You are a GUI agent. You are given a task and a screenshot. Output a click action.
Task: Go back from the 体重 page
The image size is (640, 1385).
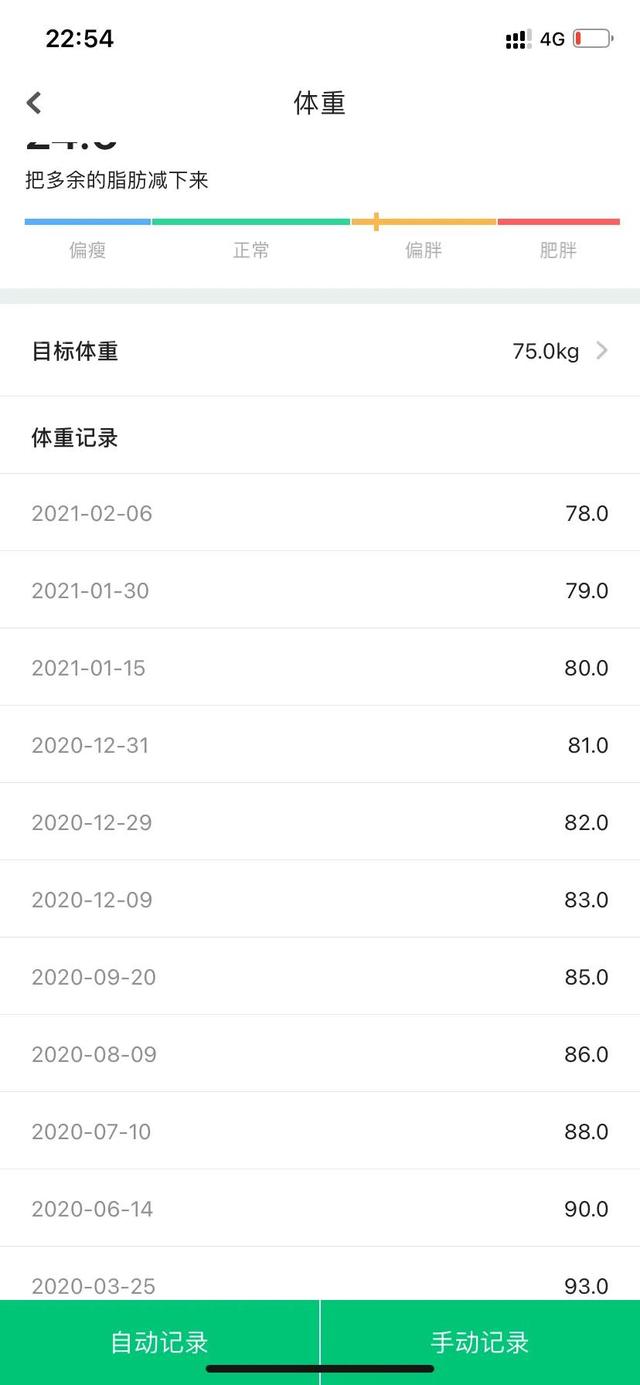pyautogui.click(x=34, y=103)
